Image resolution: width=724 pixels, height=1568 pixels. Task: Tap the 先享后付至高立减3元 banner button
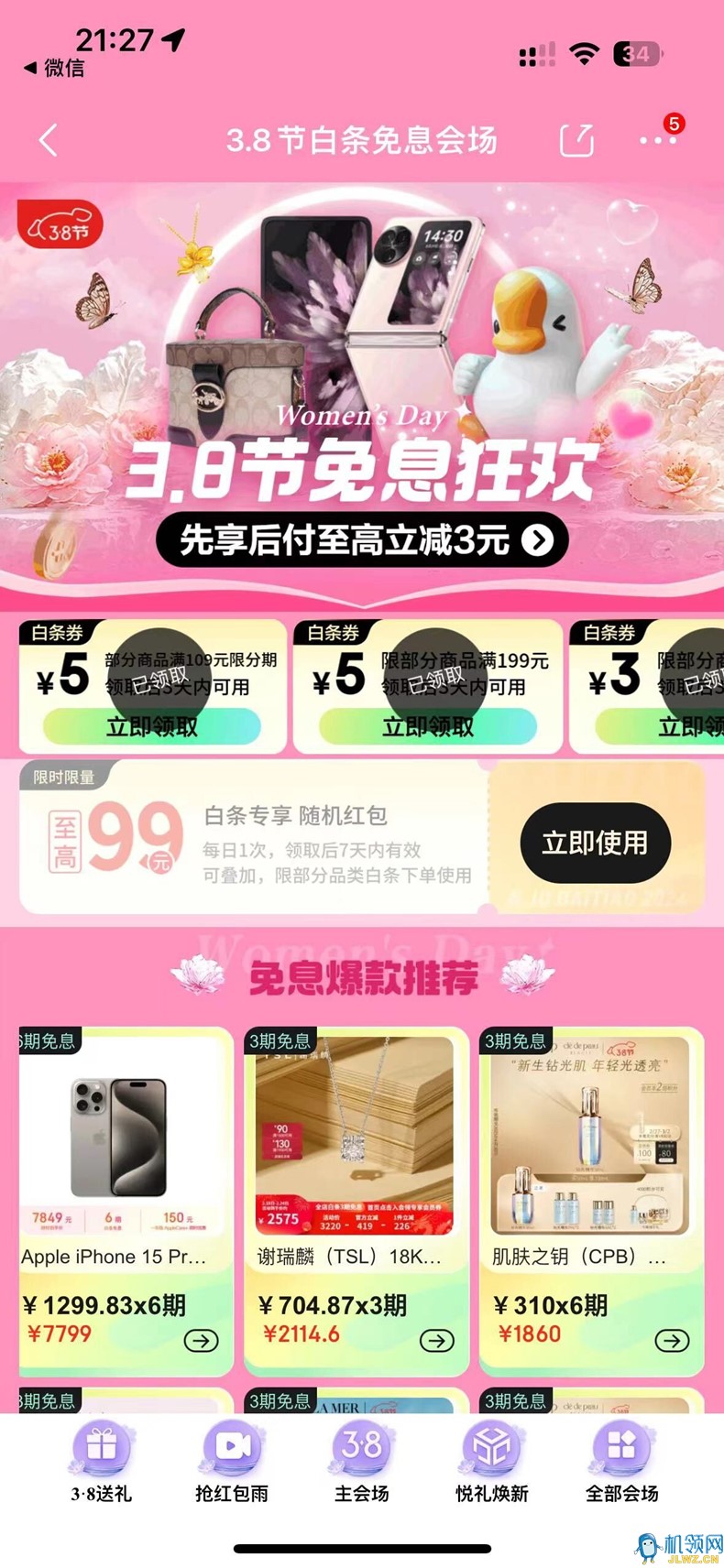(x=362, y=540)
